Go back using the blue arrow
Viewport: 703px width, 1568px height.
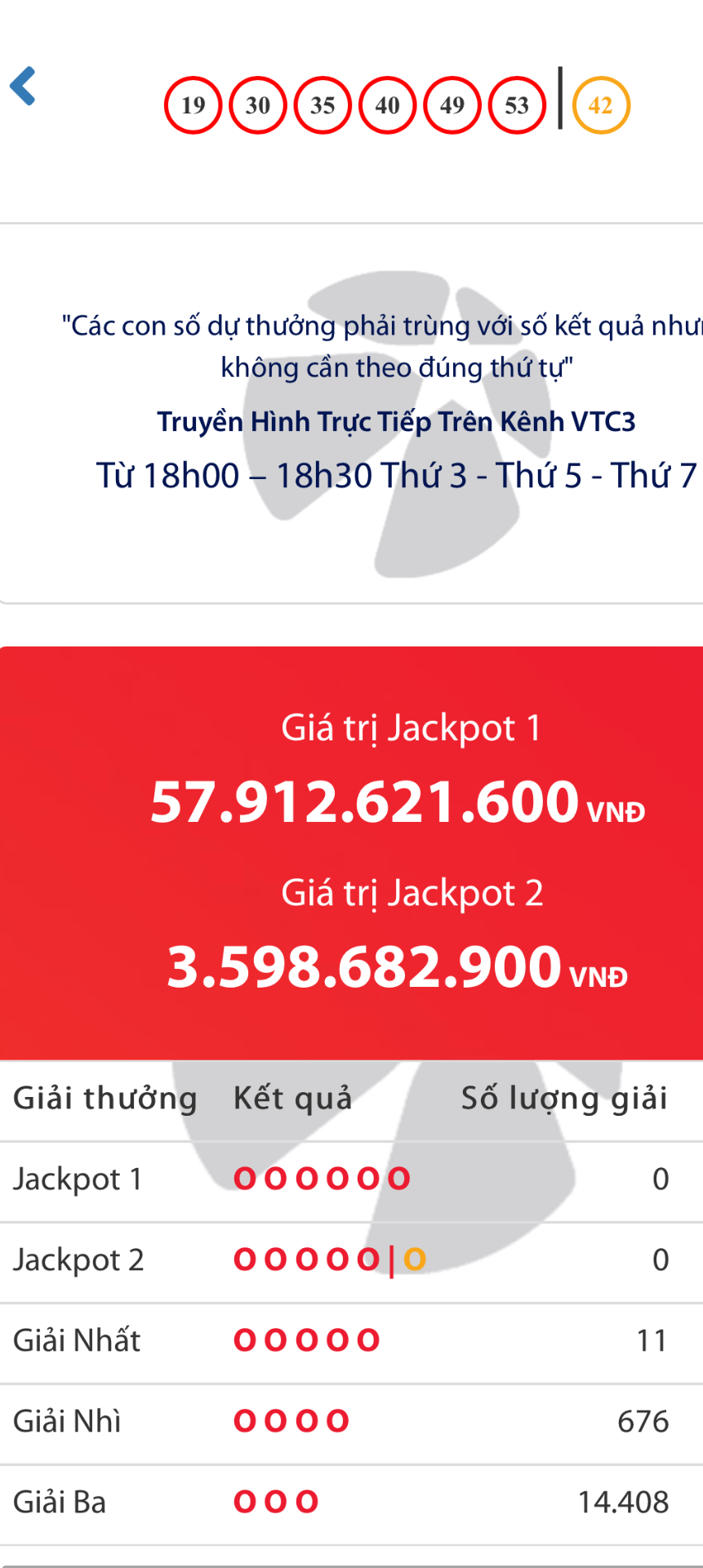click(x=23, y=86)
